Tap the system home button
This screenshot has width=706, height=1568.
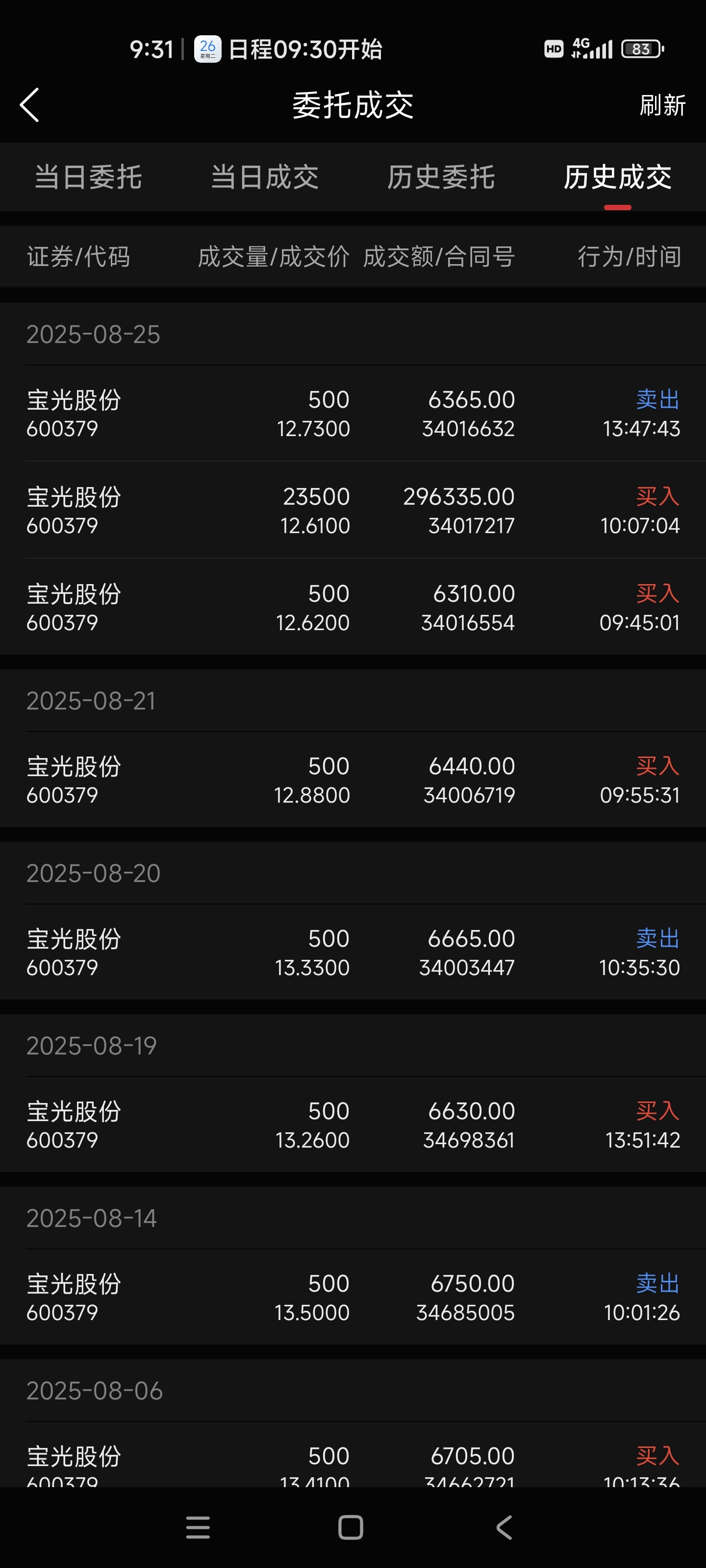coord(351,1527)
